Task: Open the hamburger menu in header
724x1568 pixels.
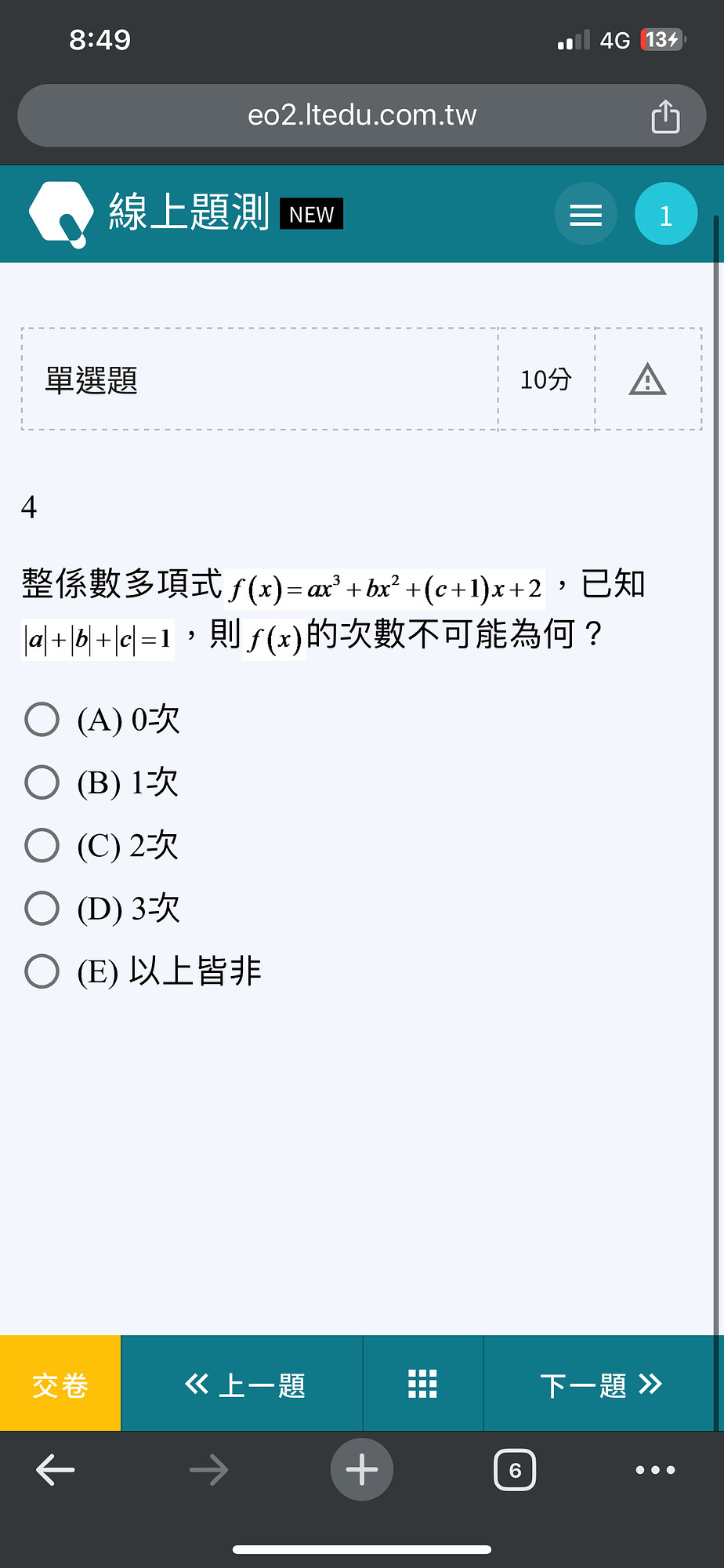Action: pyautogui.click(x=585, y=214)
